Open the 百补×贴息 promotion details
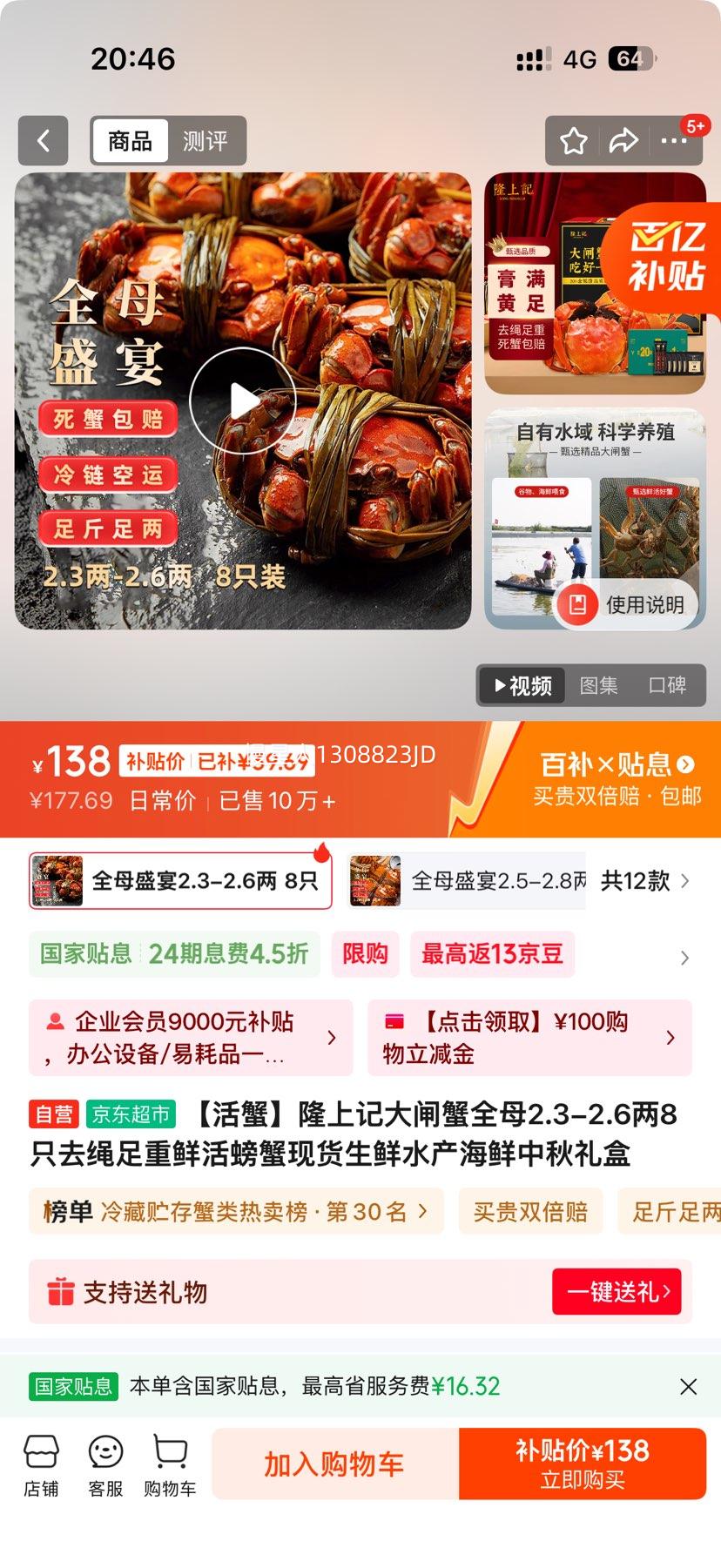Image resolution: width=721 pixels, height=1568 pixels. 617,766
